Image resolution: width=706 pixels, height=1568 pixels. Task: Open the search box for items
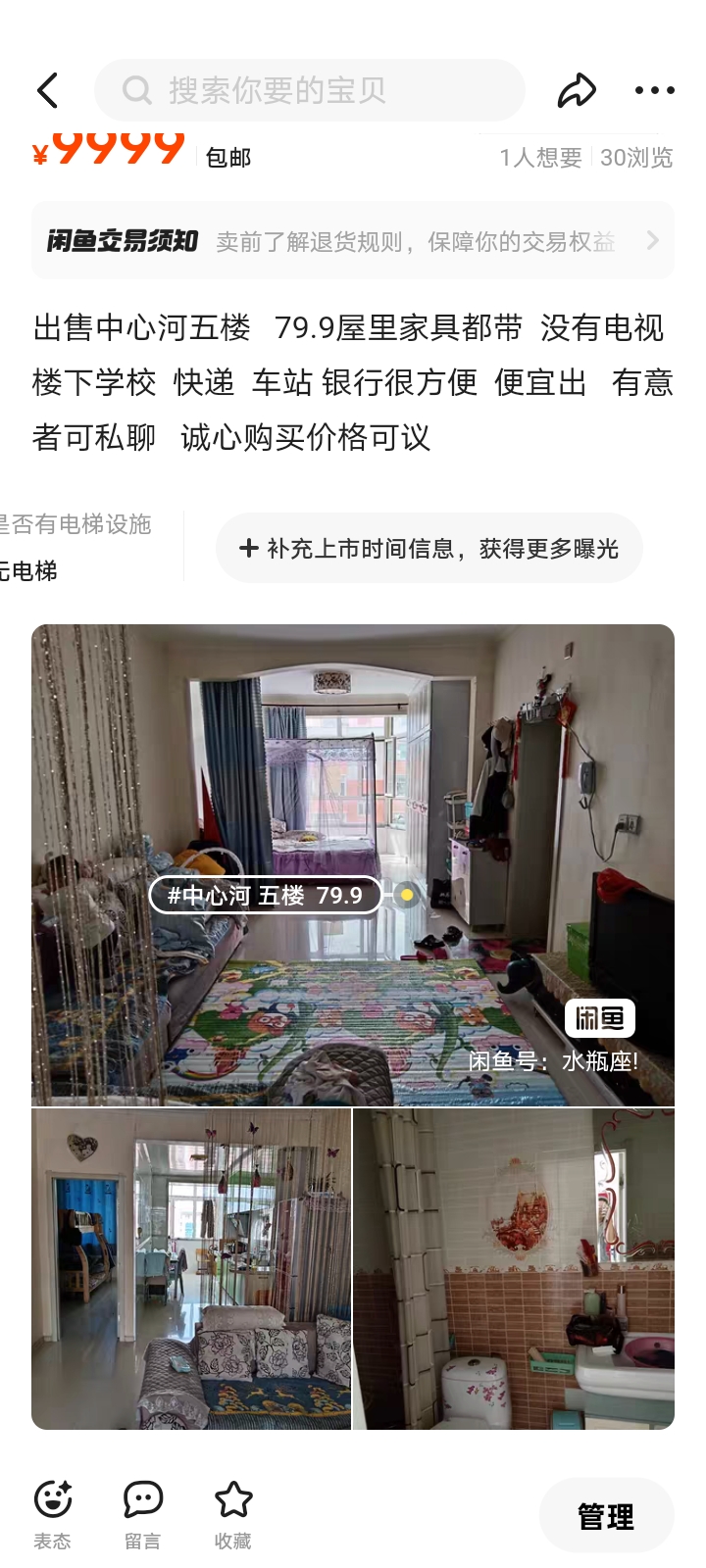coord(309,90)
